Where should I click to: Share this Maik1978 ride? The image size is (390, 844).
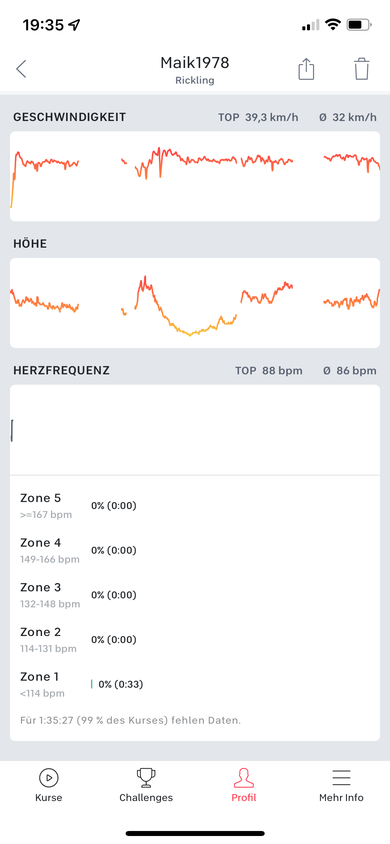click(306, 69)
